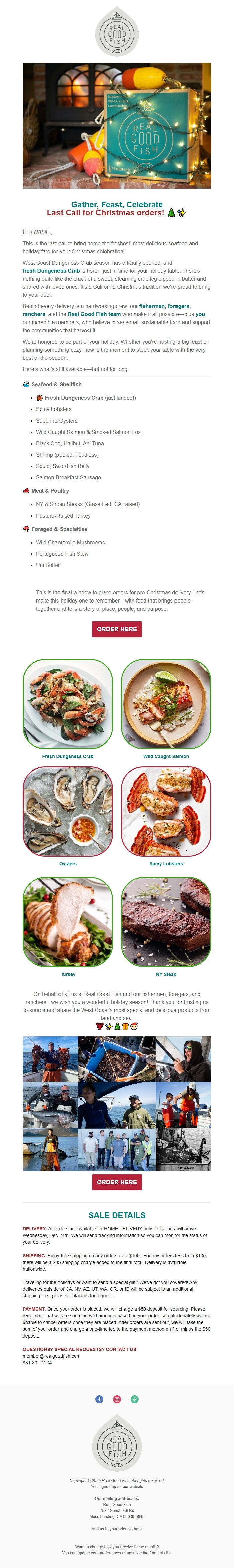The width and height of the screenshot is (234, 1568).
Task: Visit the Facebook page icon
Action: 99,1399
